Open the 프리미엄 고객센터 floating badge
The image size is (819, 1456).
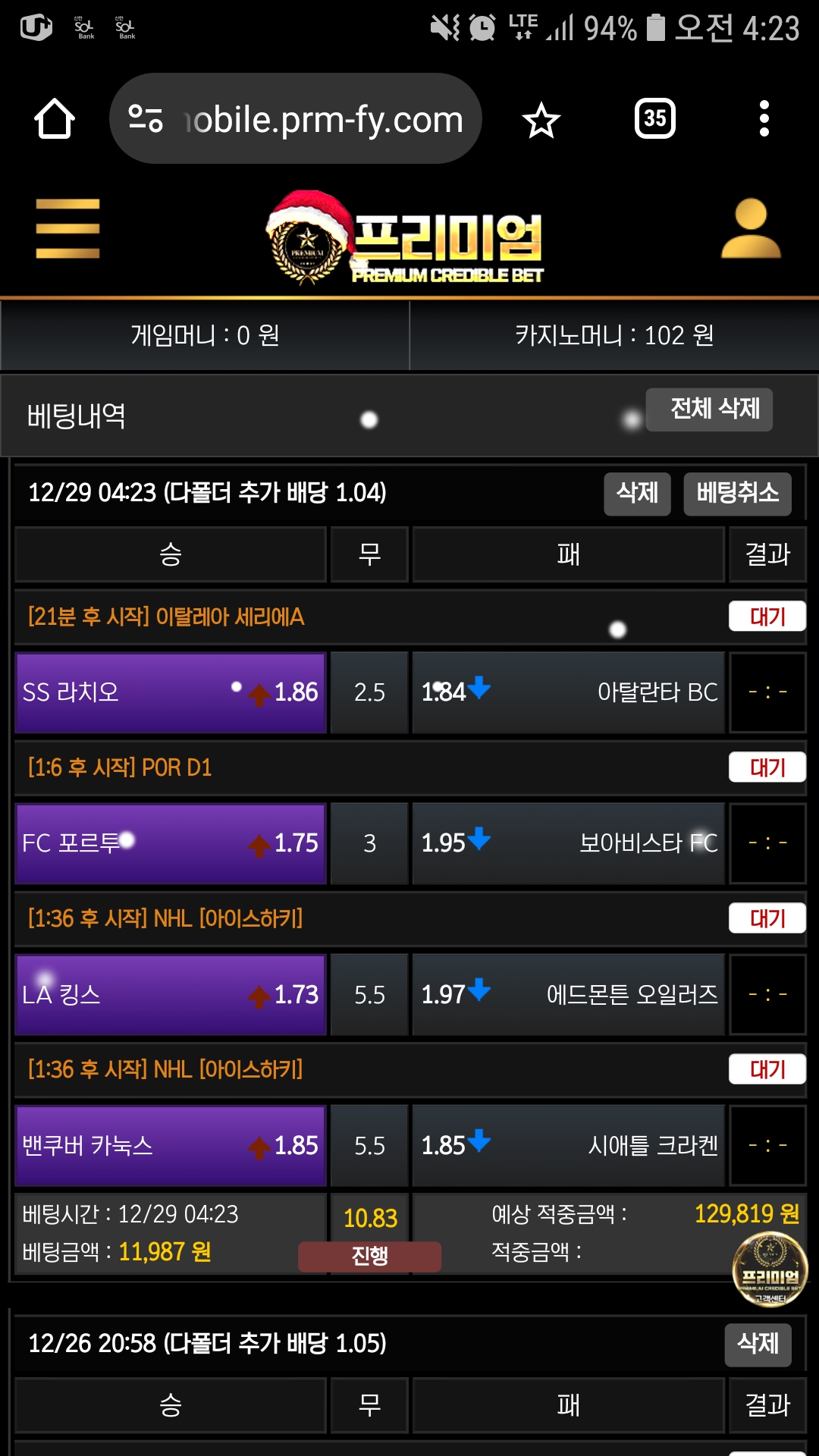click(x=770, y=1269)
